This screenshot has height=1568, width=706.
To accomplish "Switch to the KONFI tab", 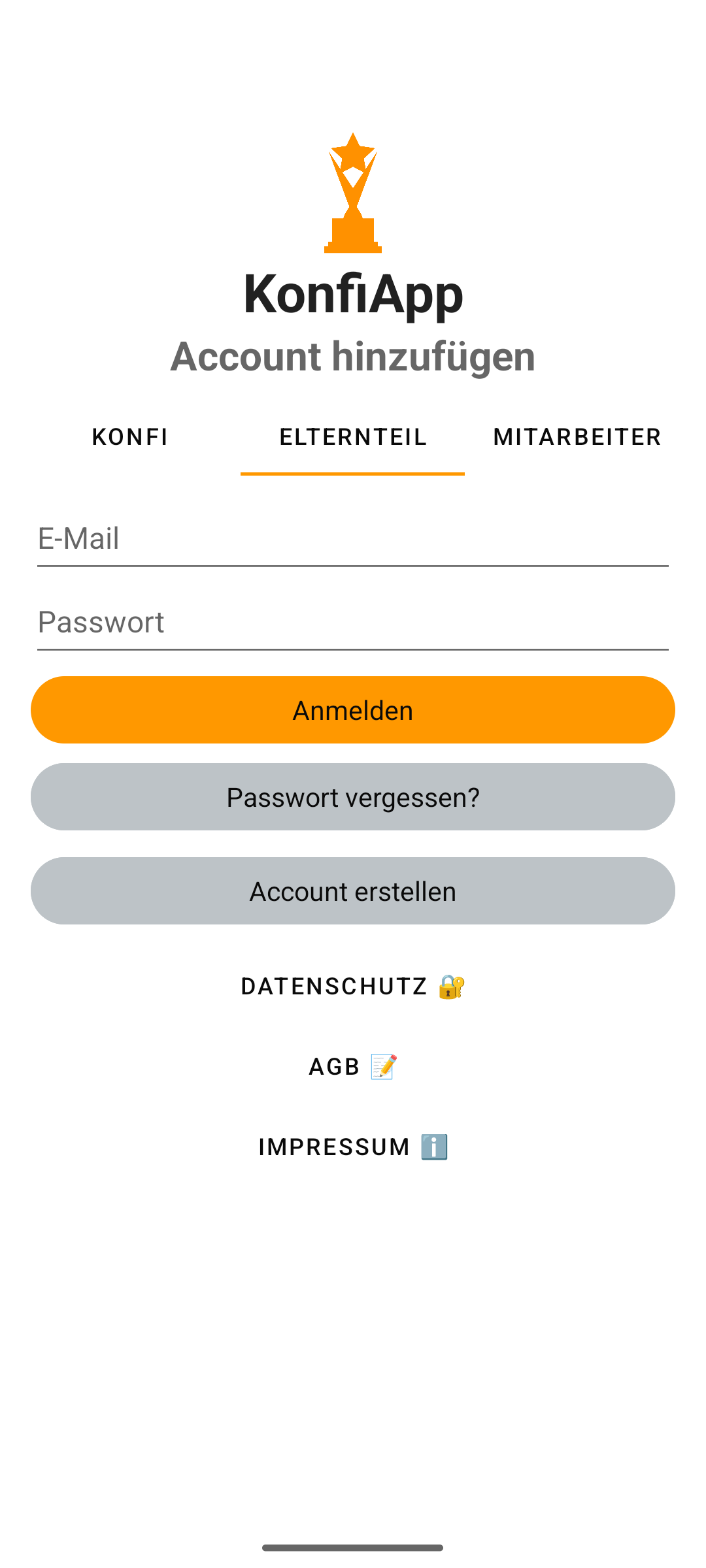I will coord(129,436).
